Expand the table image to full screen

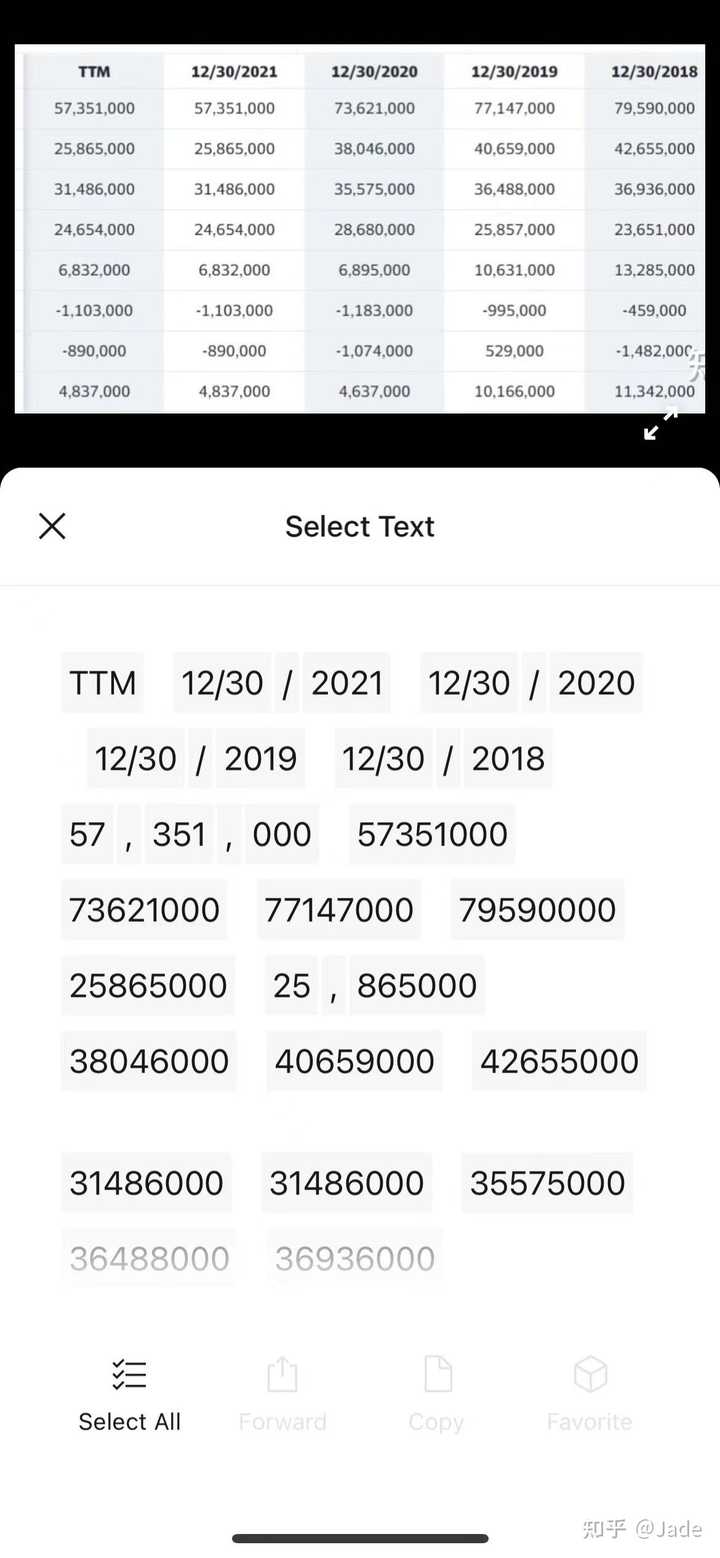[x=659, y=427]
